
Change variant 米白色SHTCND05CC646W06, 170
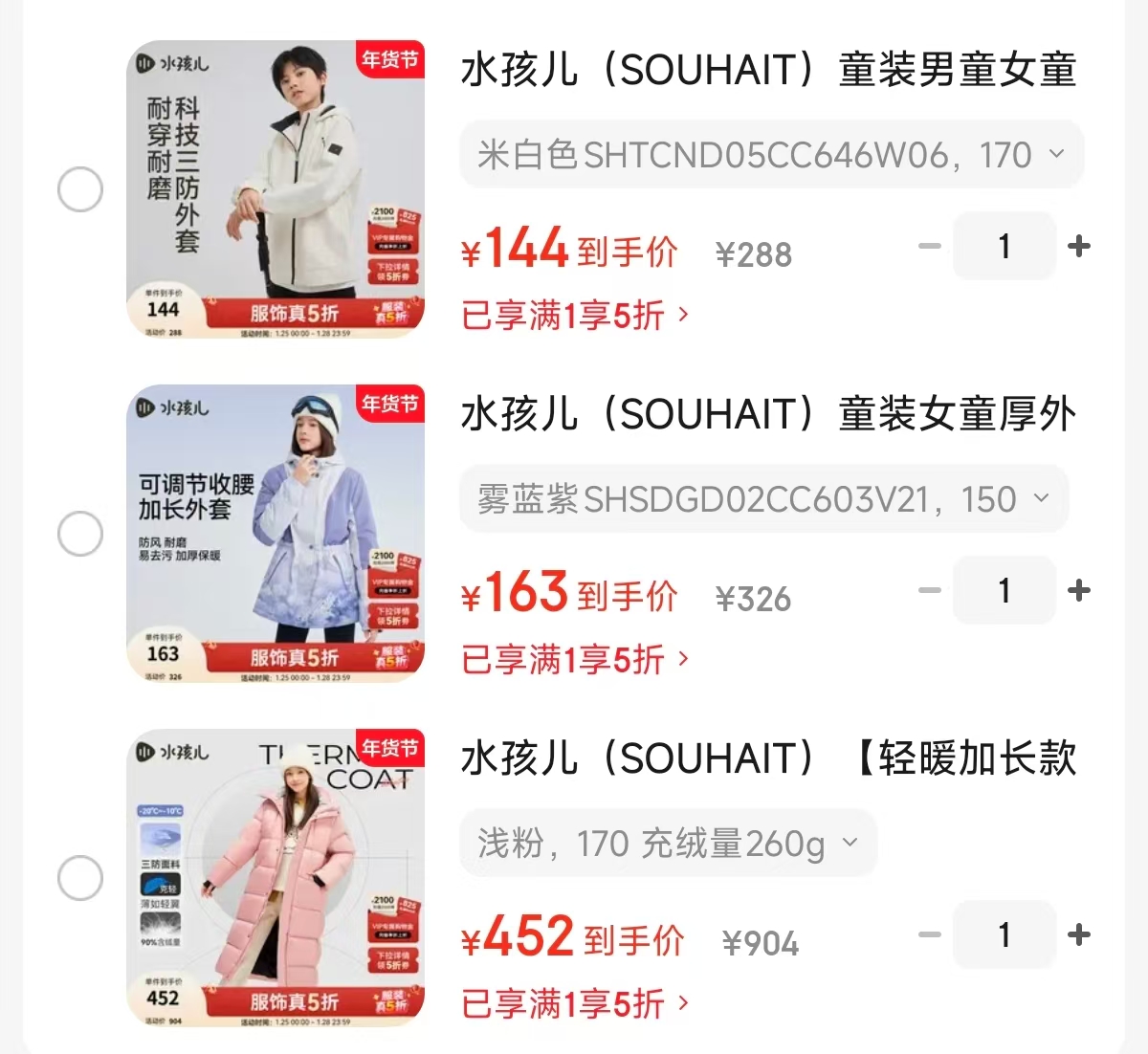coord(771,155)
